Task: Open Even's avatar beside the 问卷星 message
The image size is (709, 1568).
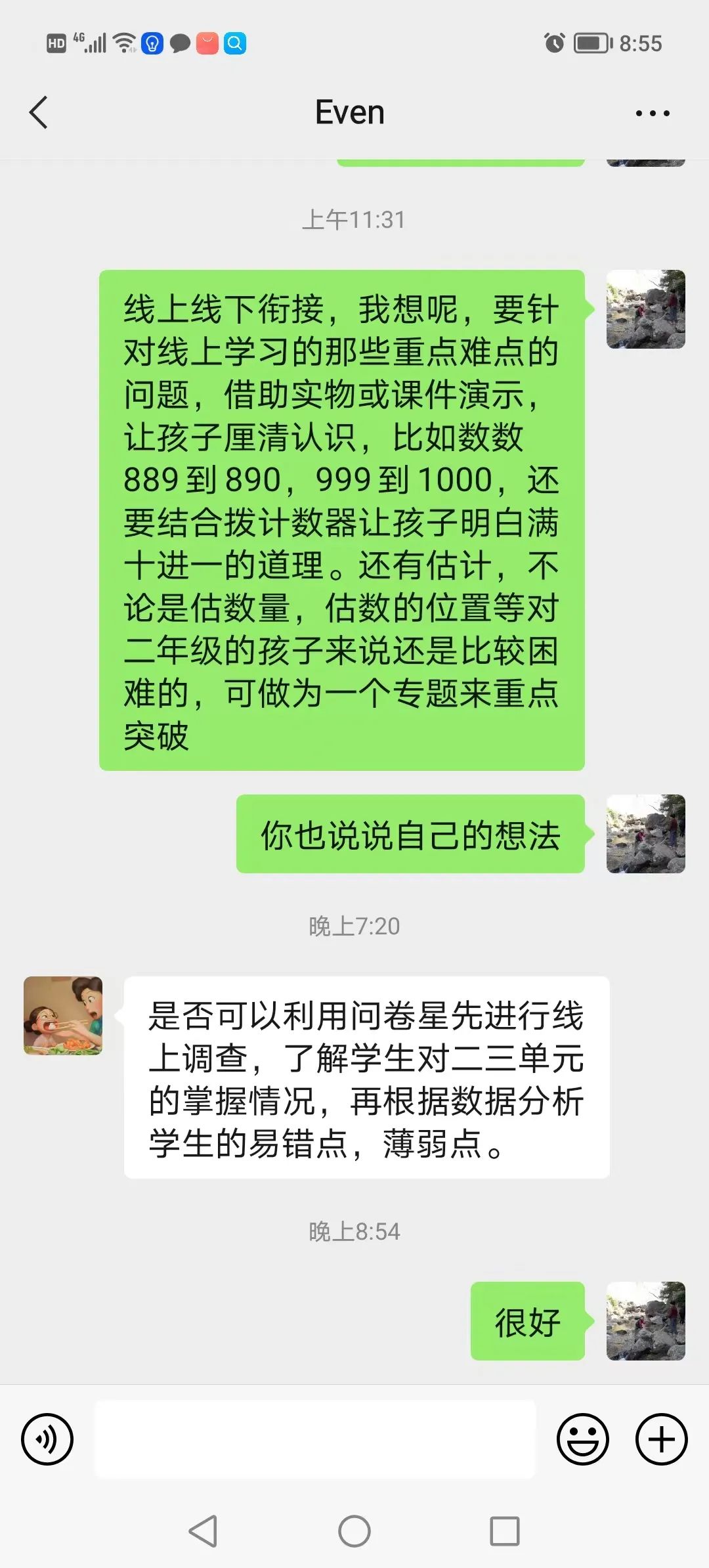Action: tap(63, 1016)
